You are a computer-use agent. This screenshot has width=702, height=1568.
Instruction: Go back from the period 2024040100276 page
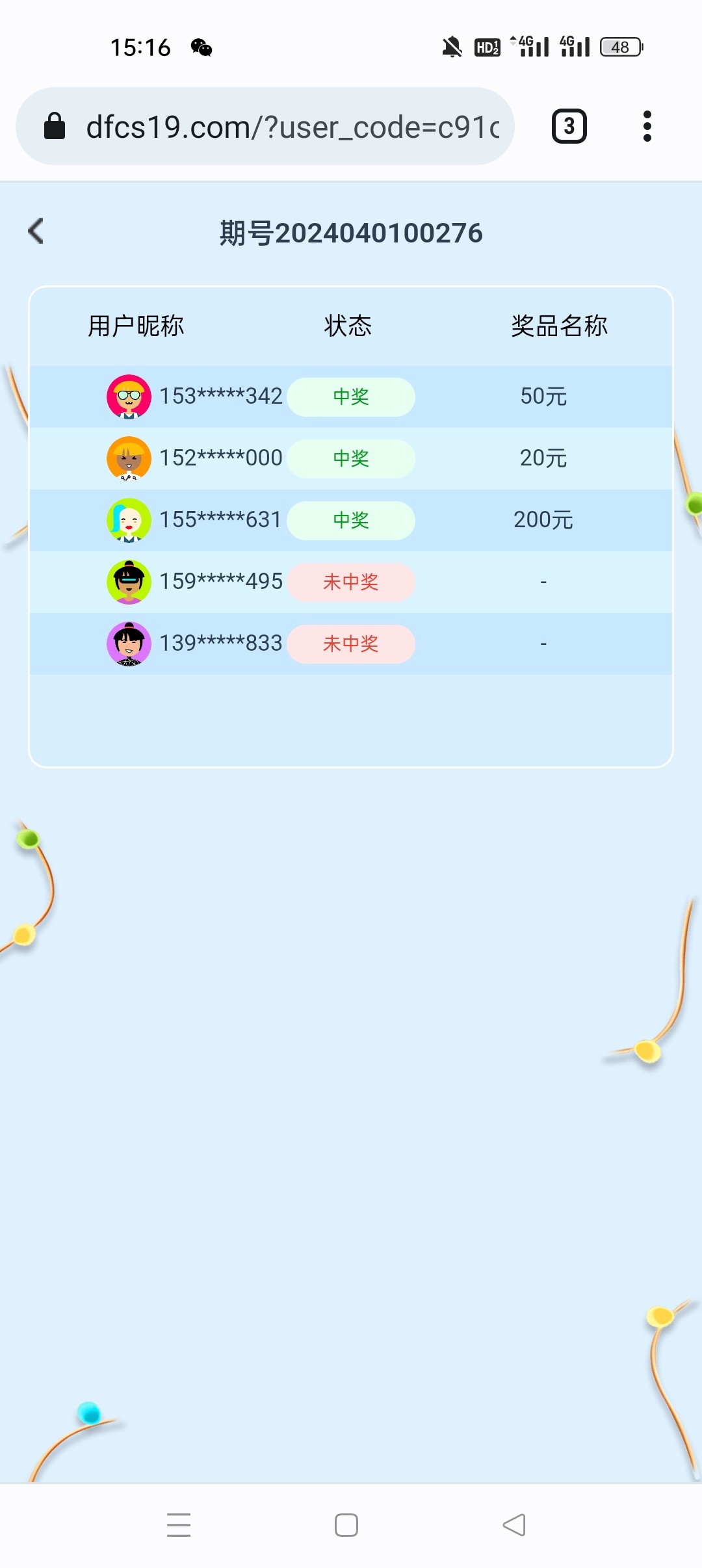click(x=36, y=231)
